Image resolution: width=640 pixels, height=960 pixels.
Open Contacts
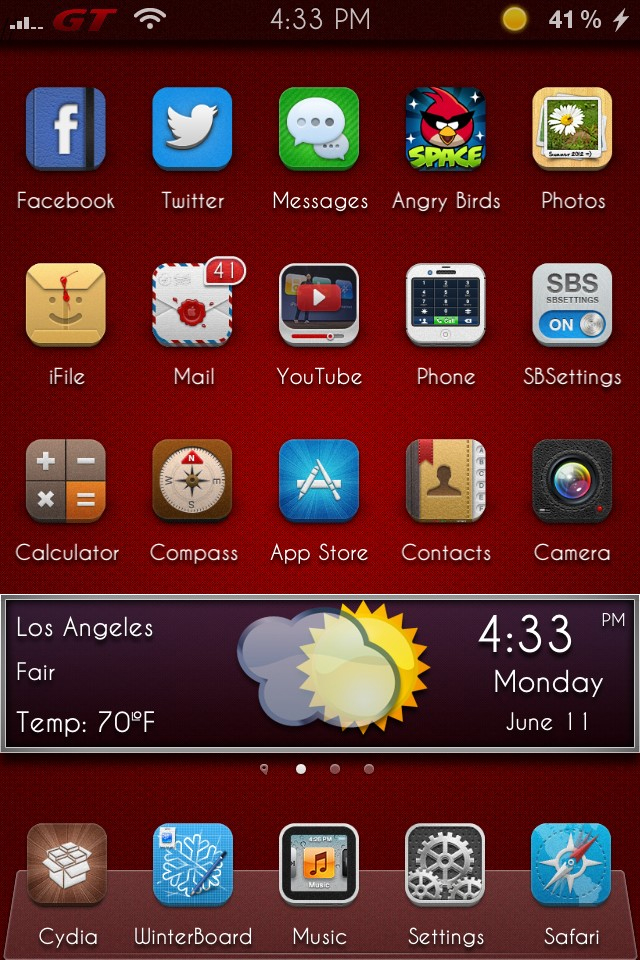446,480
